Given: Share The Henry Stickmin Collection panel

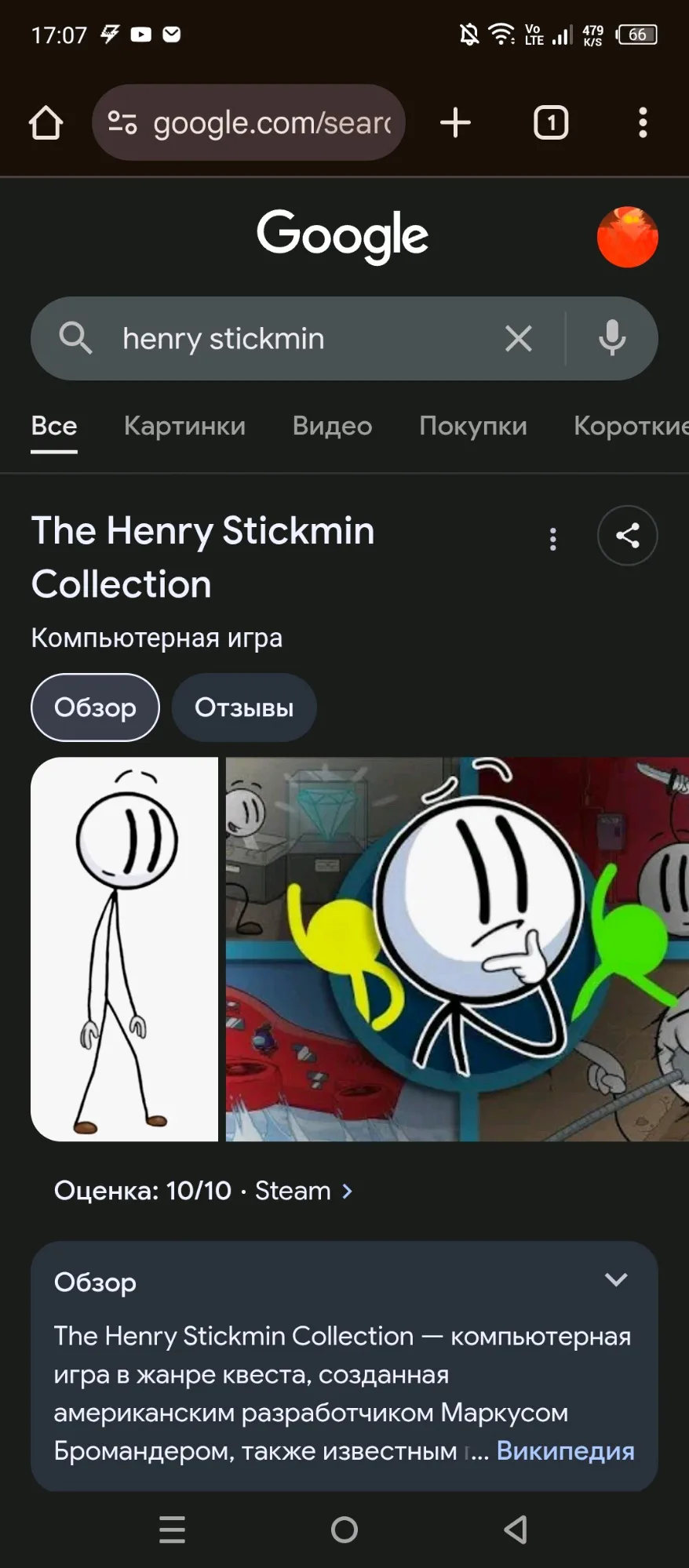Looking at the screenshot, I should [627, 536].
